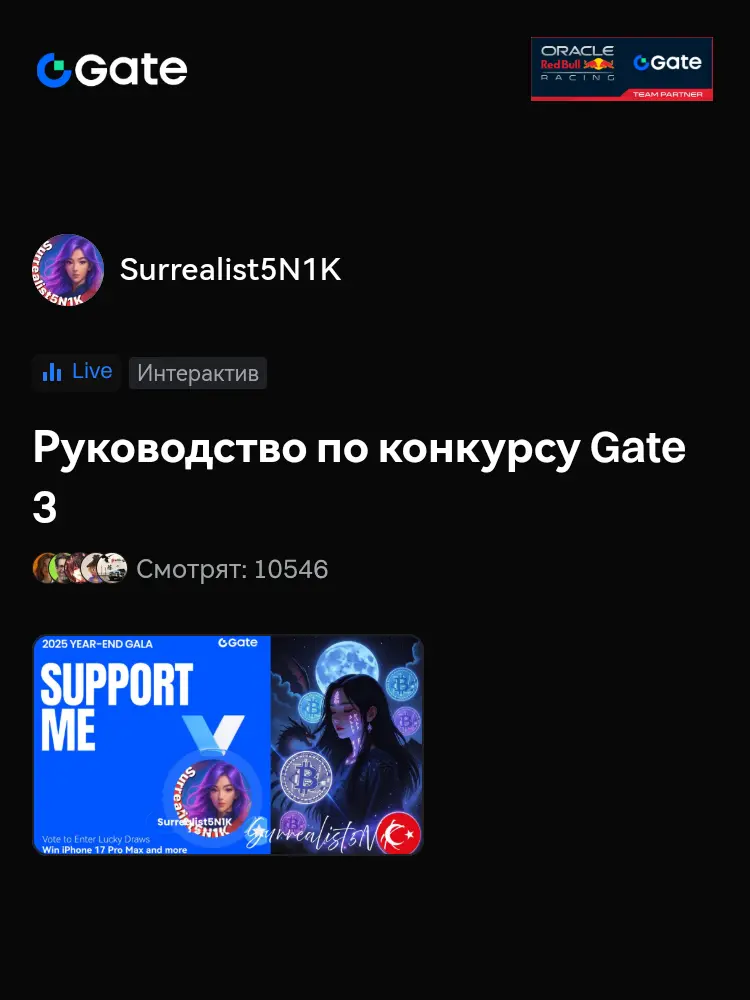Click the Gate logo in top left corner
The height and width of the screenshot is (1000, 750).
(111, 69)
